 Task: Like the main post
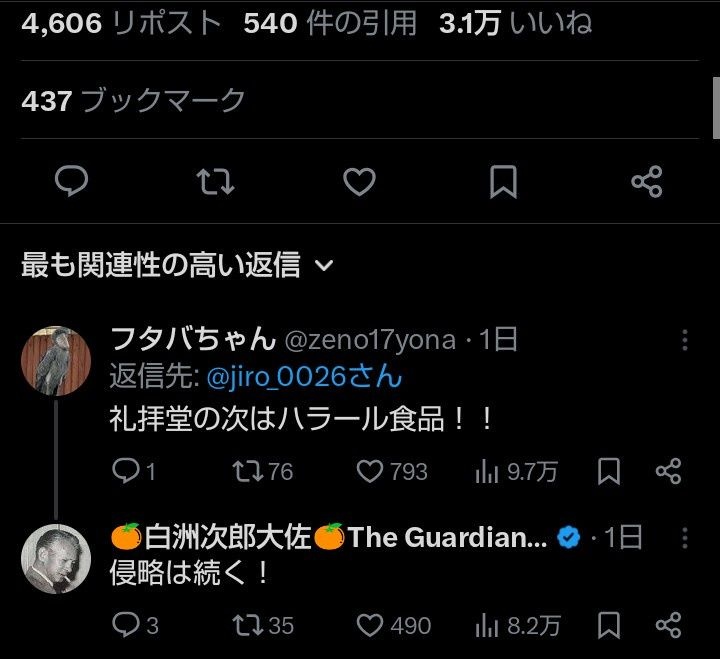tap(359, 181)
